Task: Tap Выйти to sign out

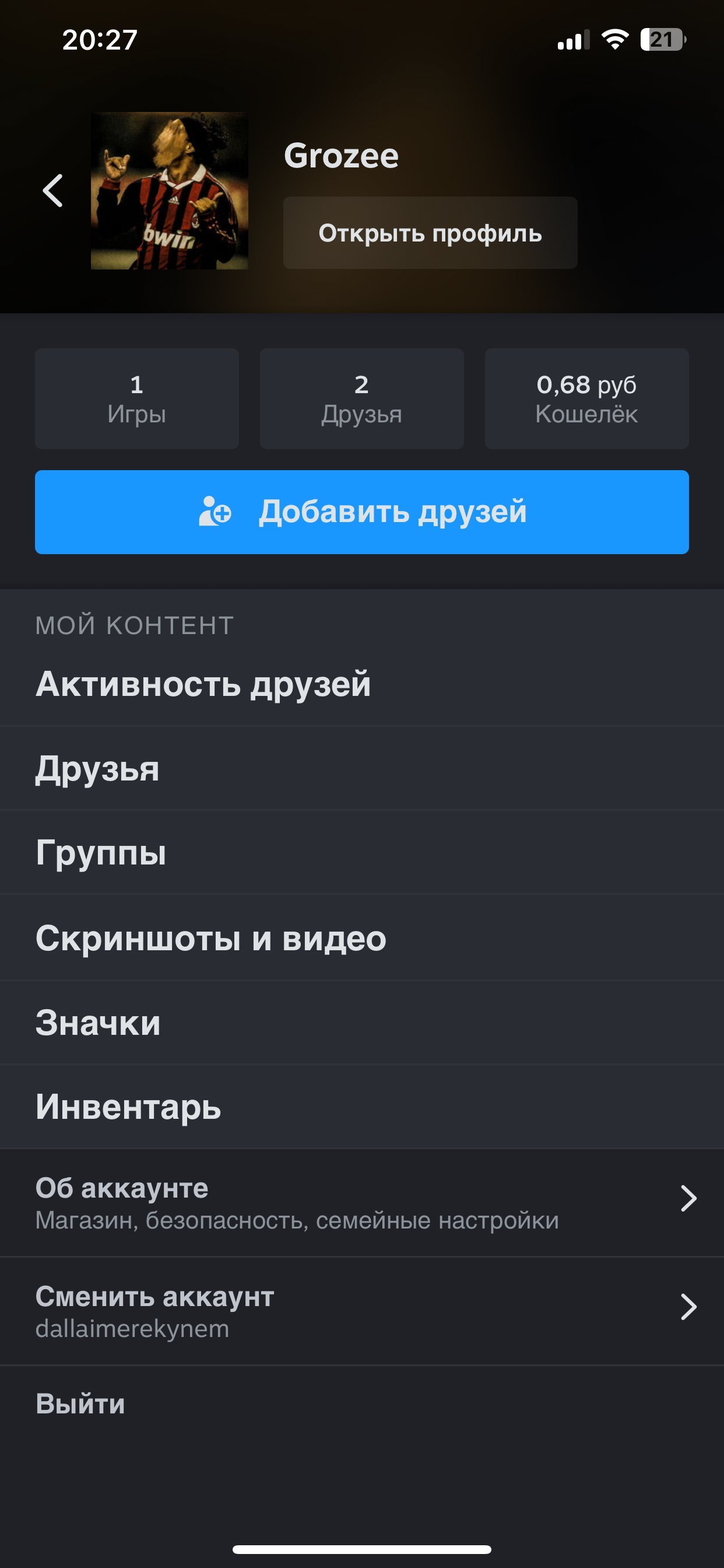Action: 80,1403
